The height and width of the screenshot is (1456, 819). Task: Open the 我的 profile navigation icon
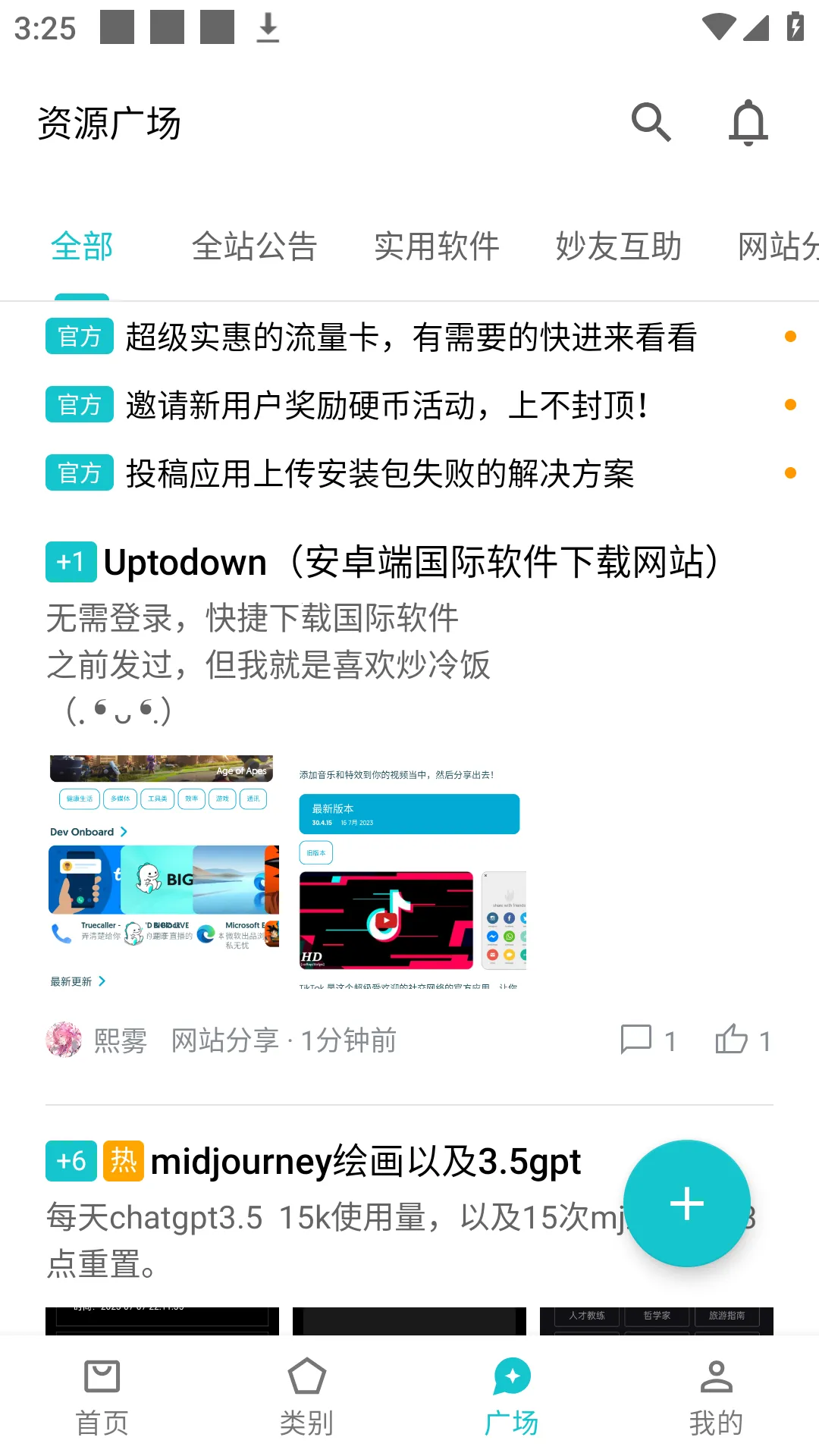coord(716,1395)
